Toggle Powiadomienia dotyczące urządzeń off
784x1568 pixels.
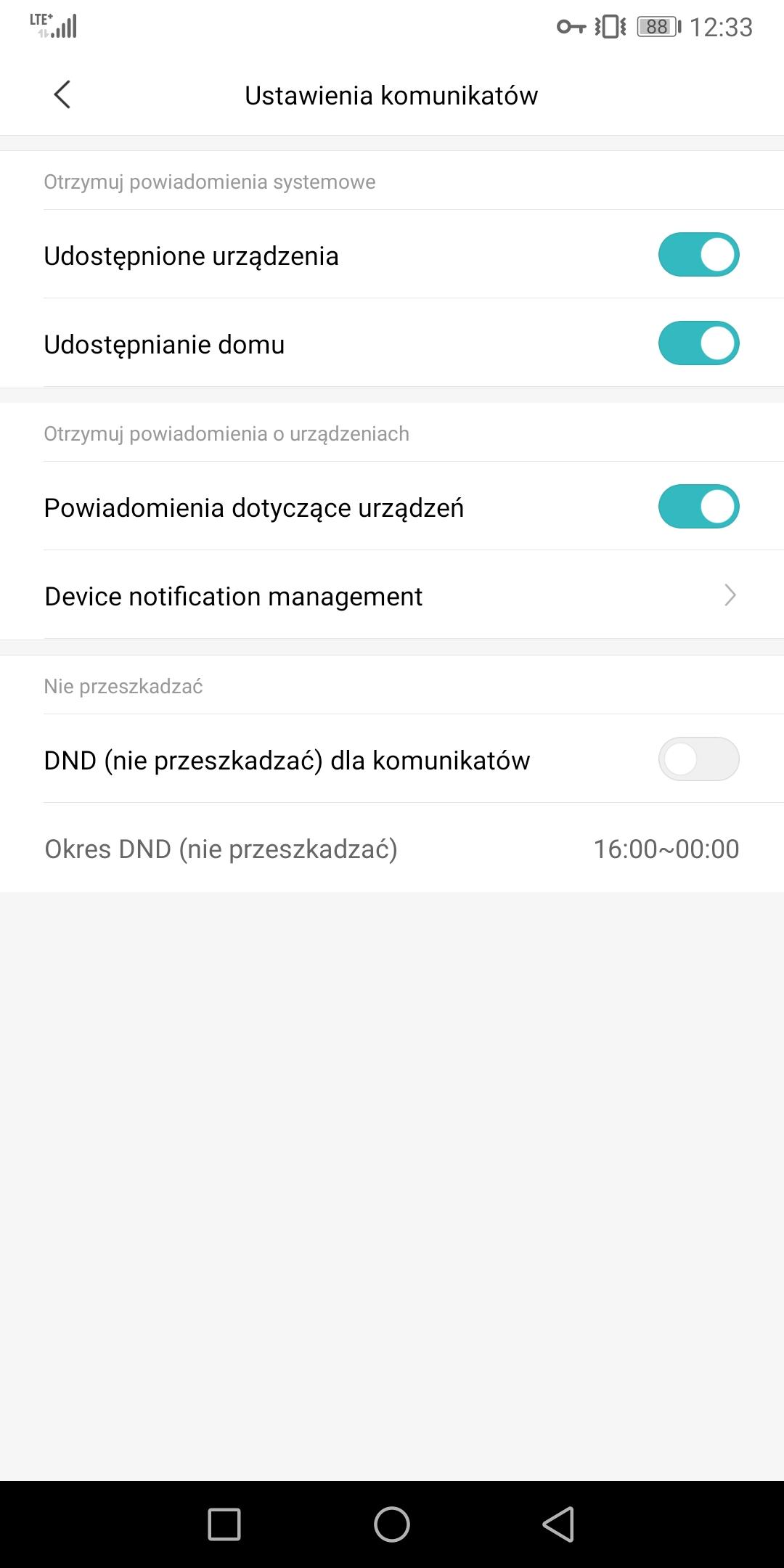click(x=698, y=507)
